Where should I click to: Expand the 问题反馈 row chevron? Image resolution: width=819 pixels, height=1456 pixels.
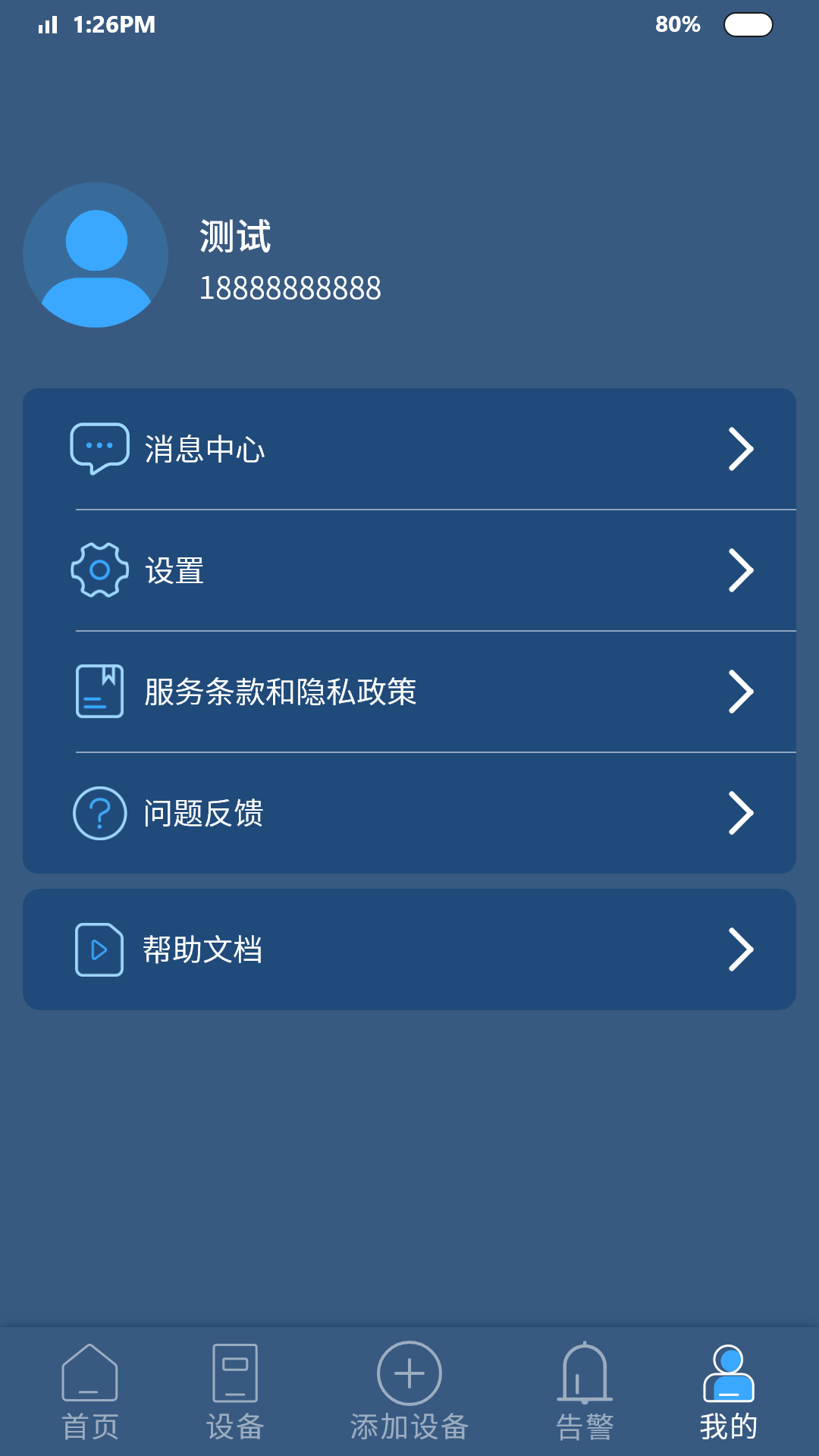coord(741,813)
